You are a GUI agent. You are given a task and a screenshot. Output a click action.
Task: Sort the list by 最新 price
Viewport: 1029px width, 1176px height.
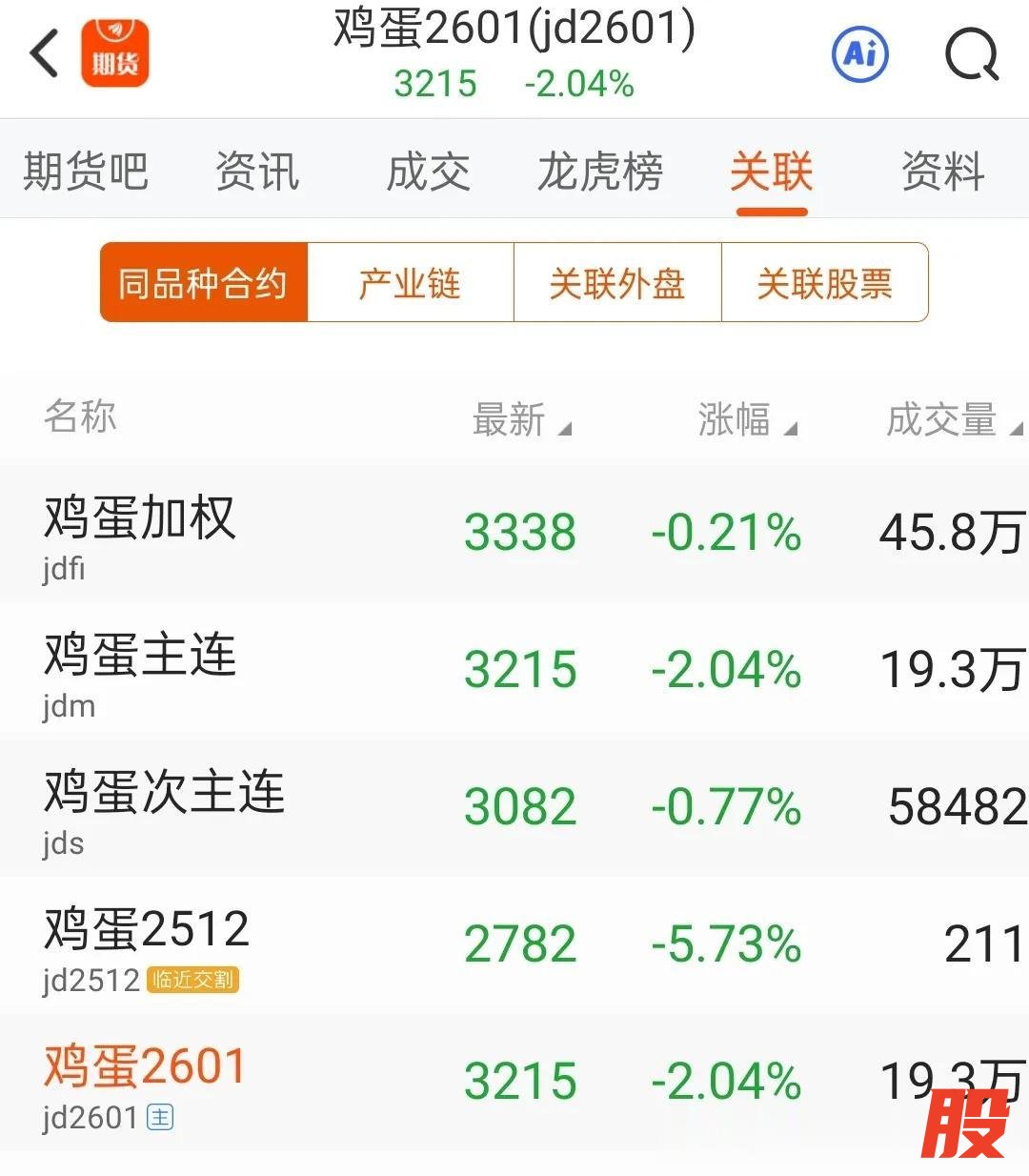pyautogui.click(x=521, y=419)
